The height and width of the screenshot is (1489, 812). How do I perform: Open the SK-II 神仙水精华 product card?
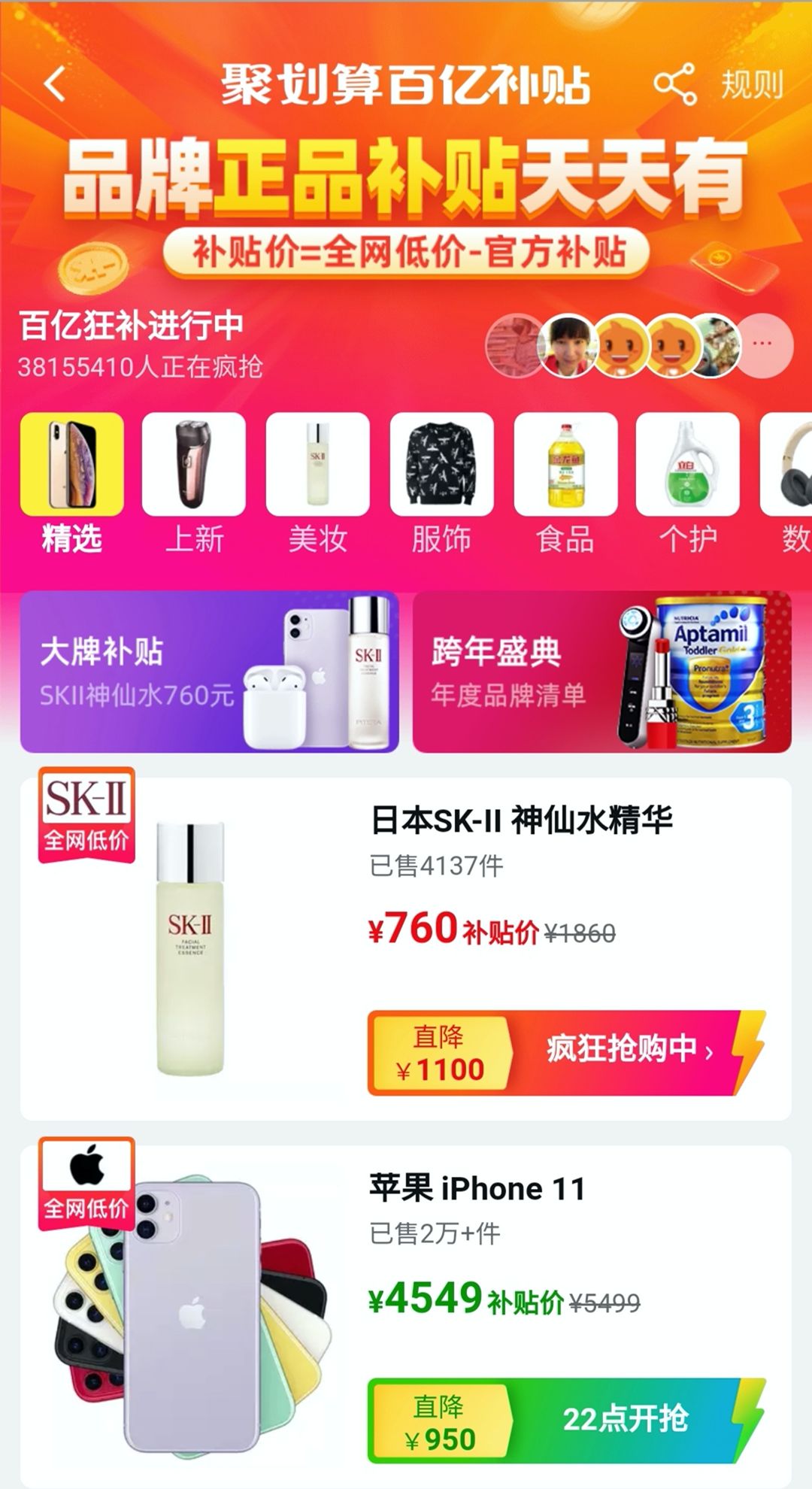click(x=406, y=949)
